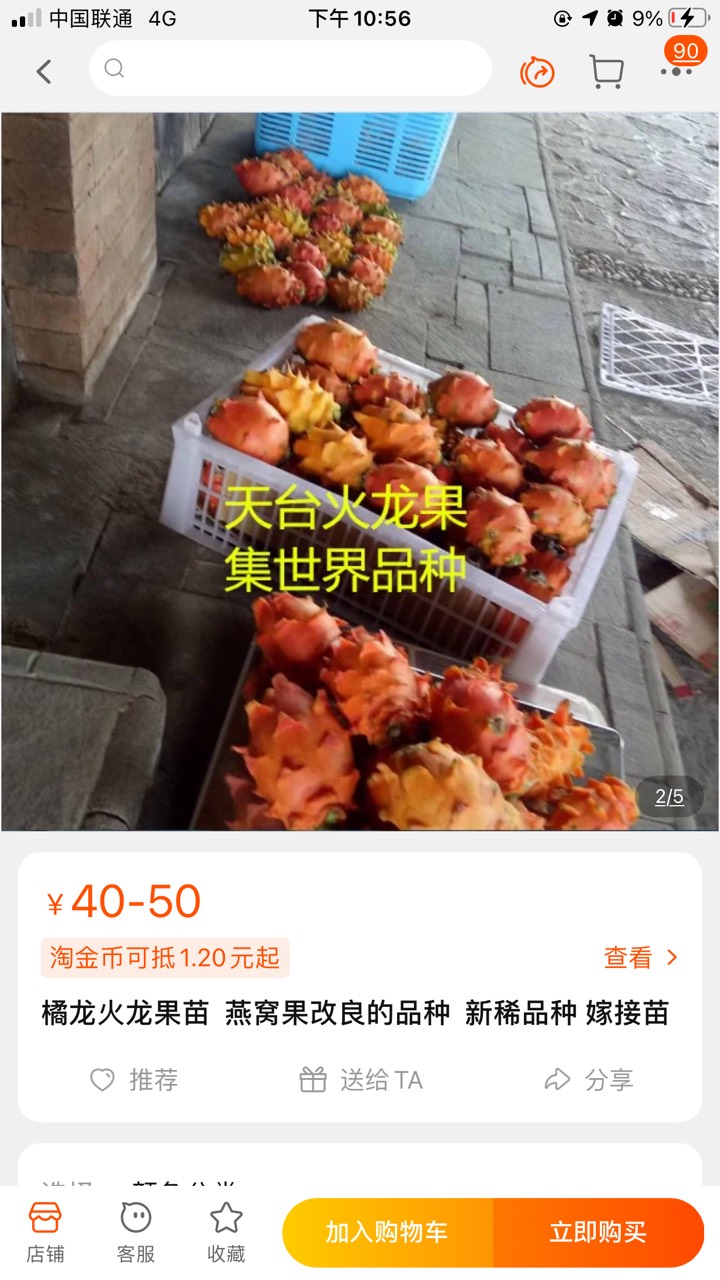Tap 查看 to view Taojinbi discount
The height and width of the screenshot is (1280, 720).
(x=640, y=957)
